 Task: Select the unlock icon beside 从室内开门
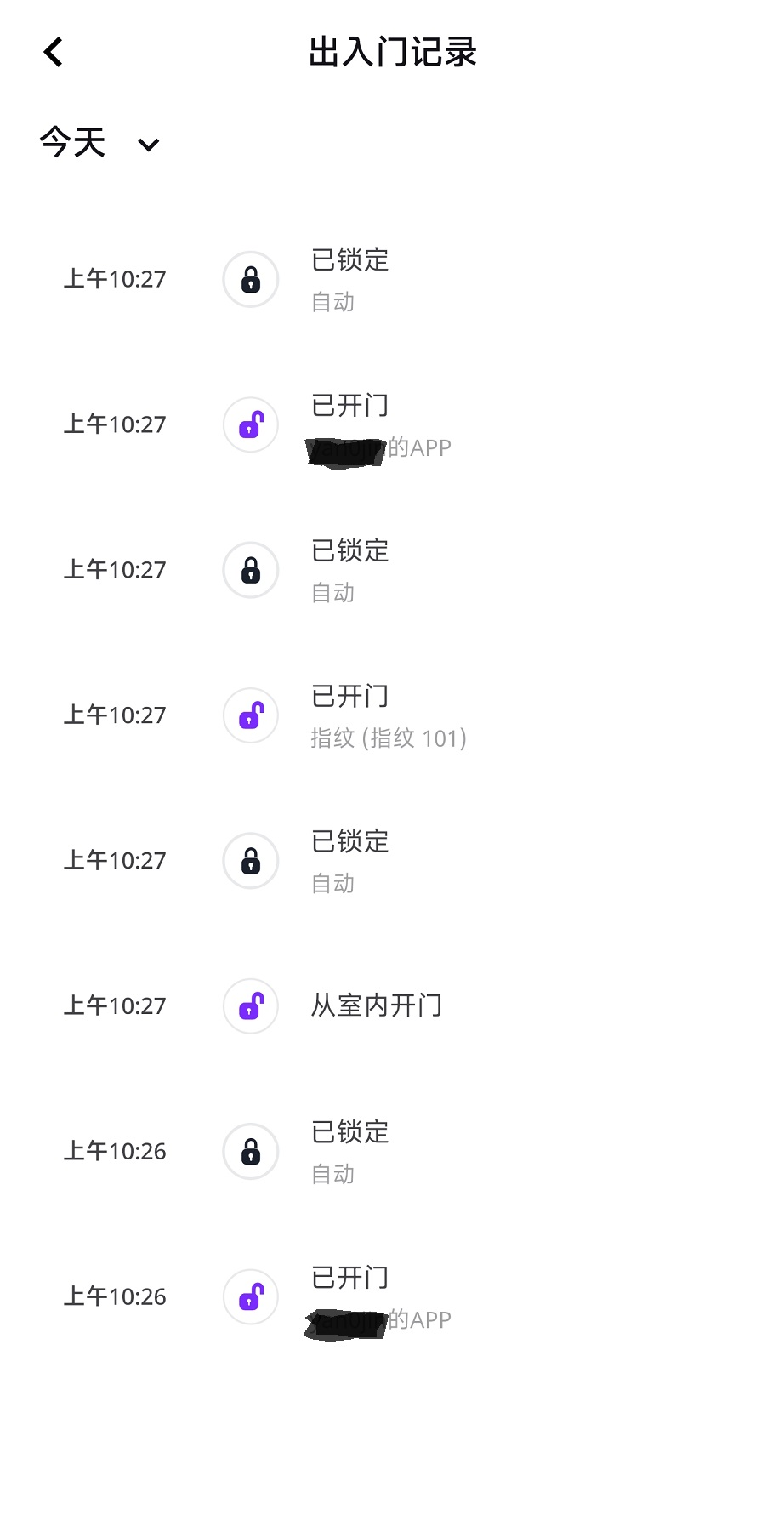(x=250, y=1006)
